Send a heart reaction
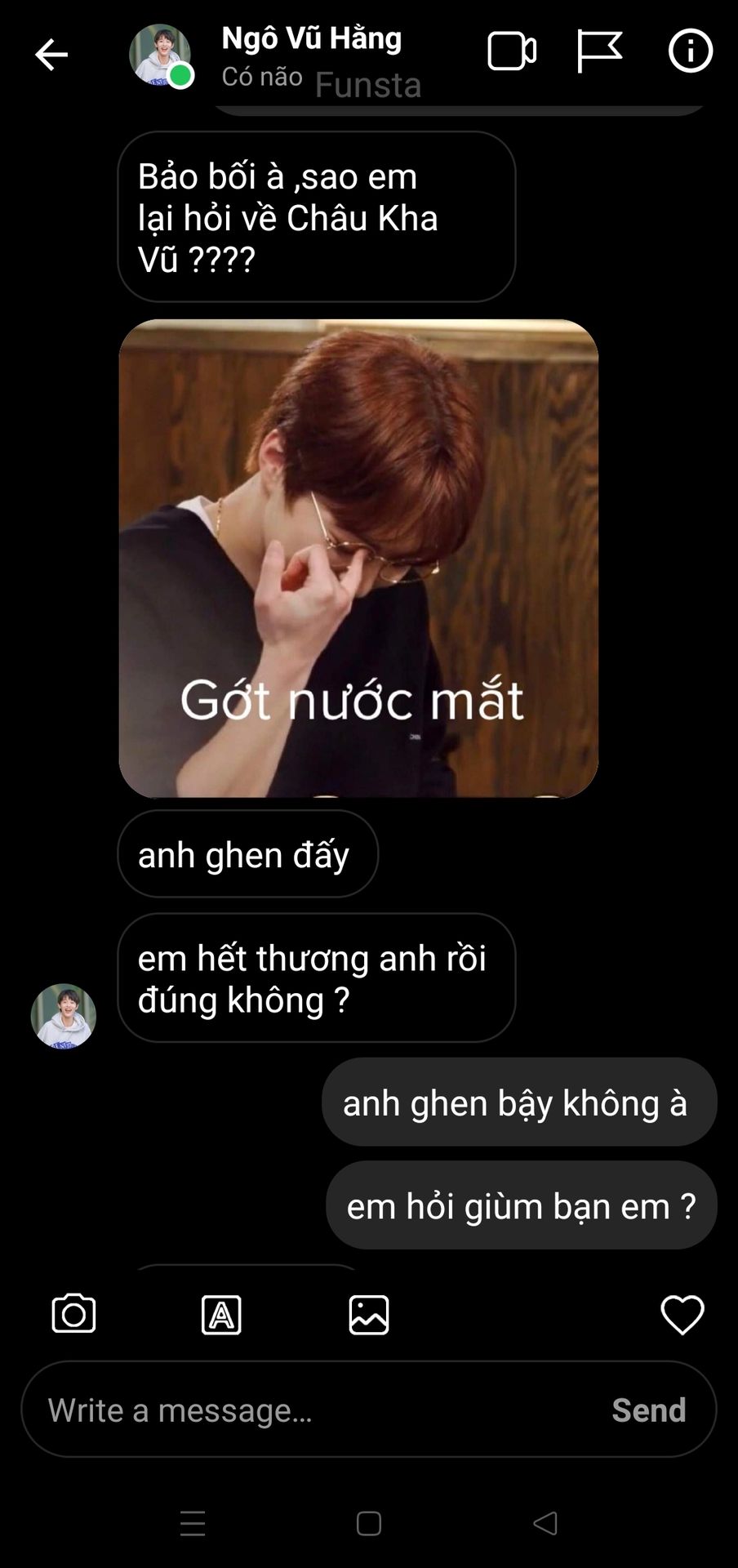The height and width of the screenshot is (1568, 738). tap(682, 1315)
